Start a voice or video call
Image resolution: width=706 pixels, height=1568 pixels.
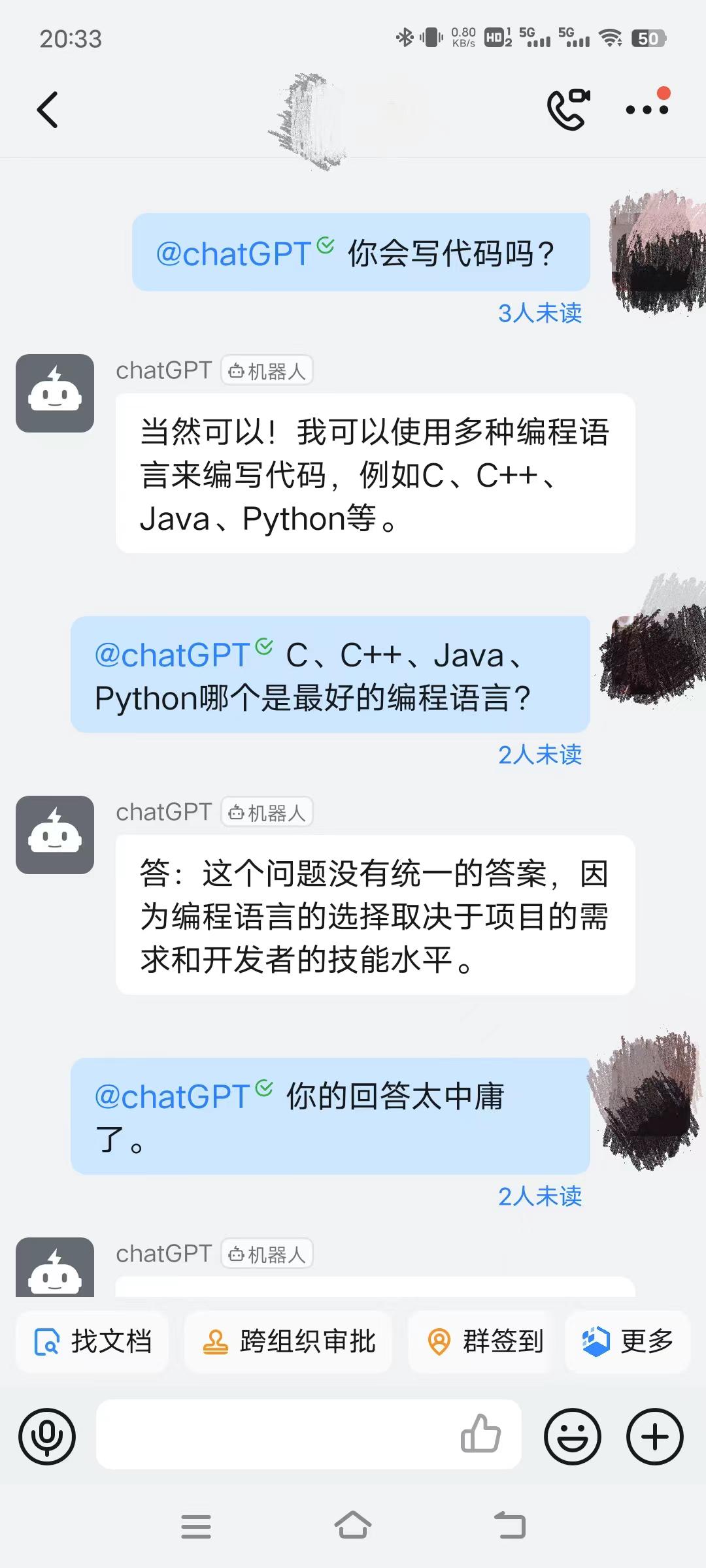pos(568,110)
